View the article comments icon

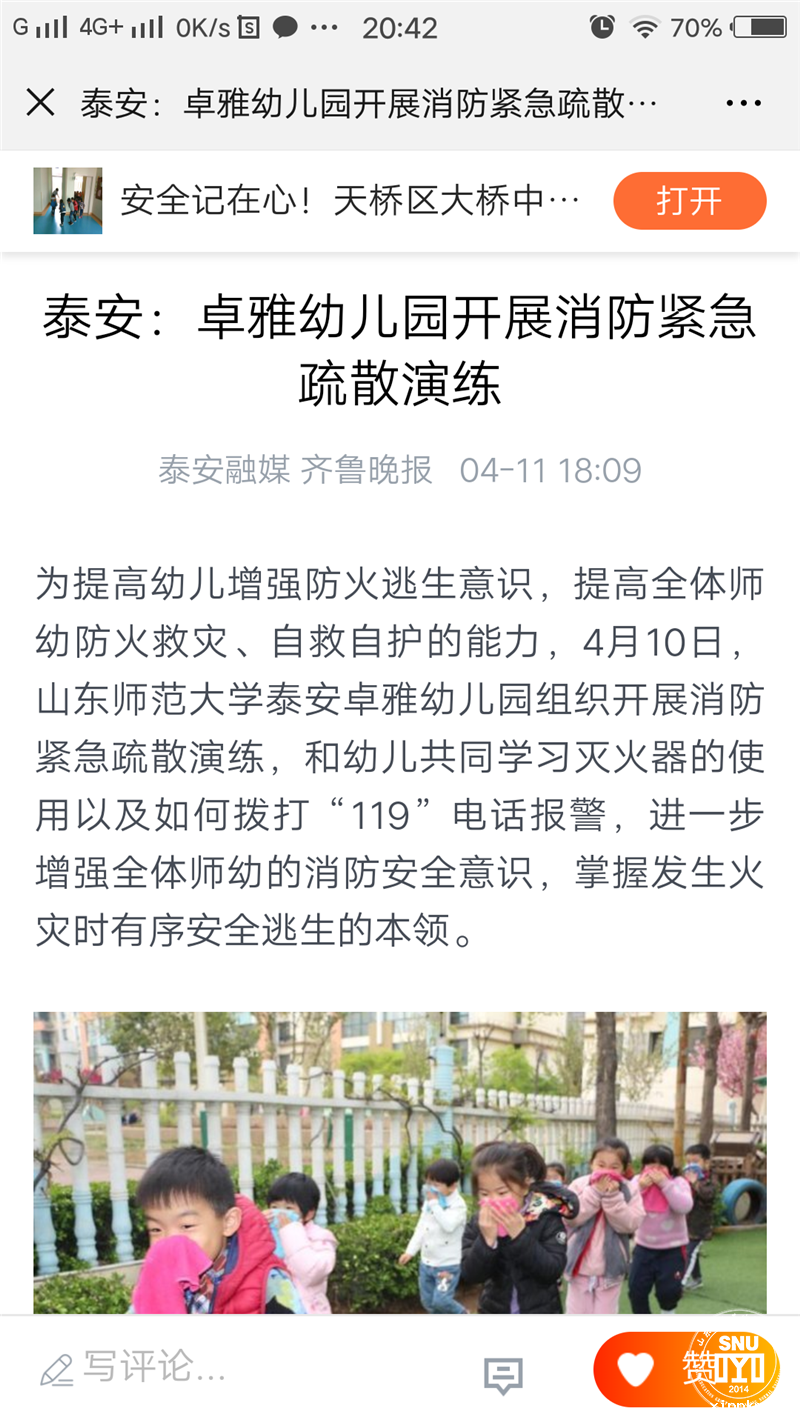tap(503, 1375)
